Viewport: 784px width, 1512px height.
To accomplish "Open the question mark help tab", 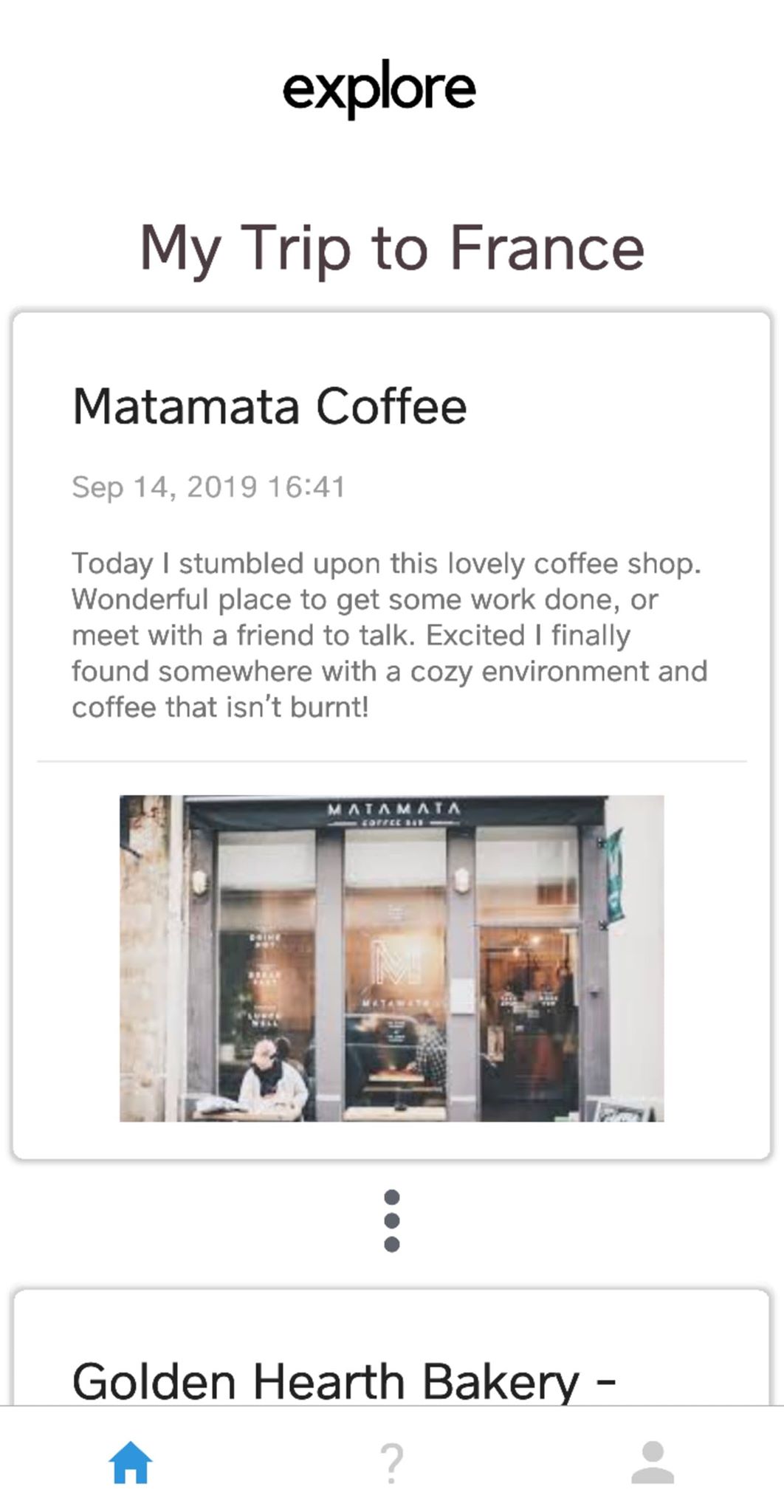I will [x=391, y=1462].
